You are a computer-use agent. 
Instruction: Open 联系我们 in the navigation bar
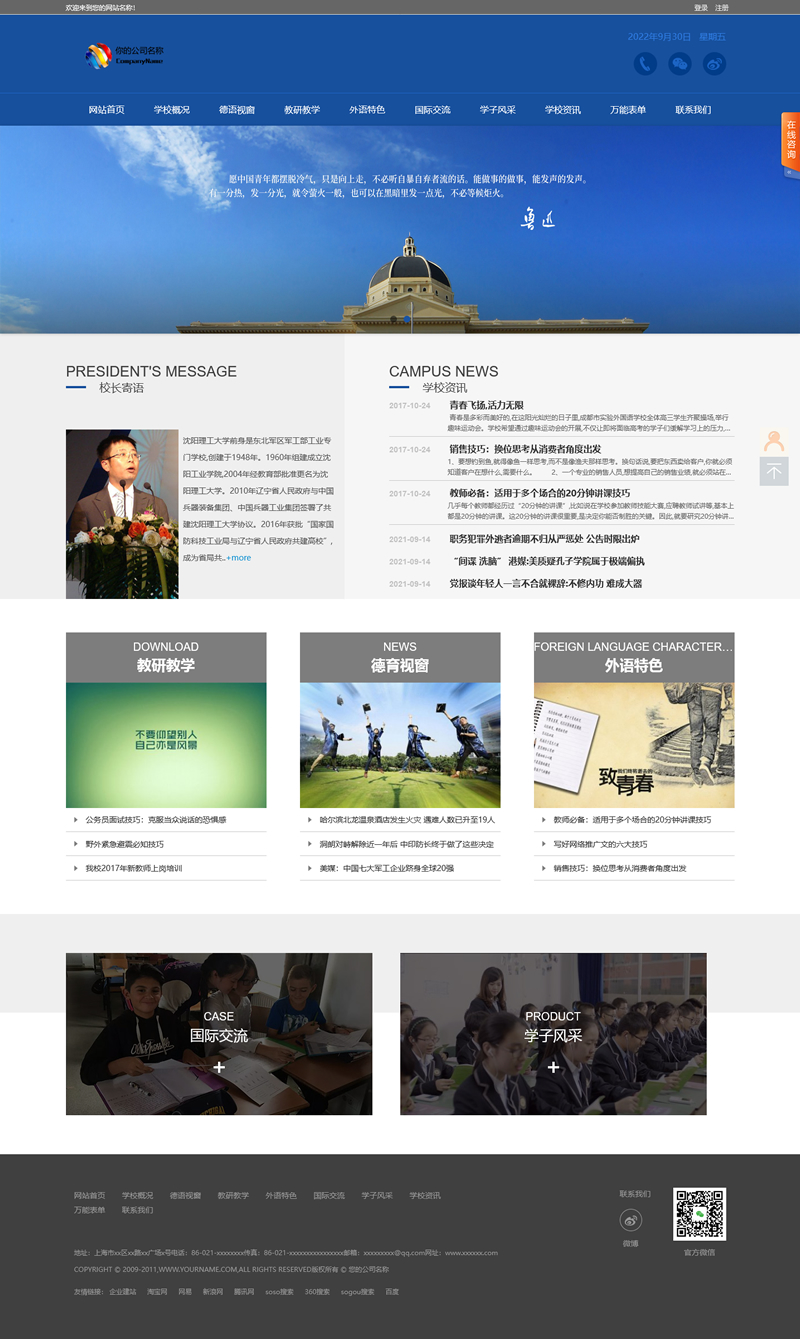coord(693,110)
